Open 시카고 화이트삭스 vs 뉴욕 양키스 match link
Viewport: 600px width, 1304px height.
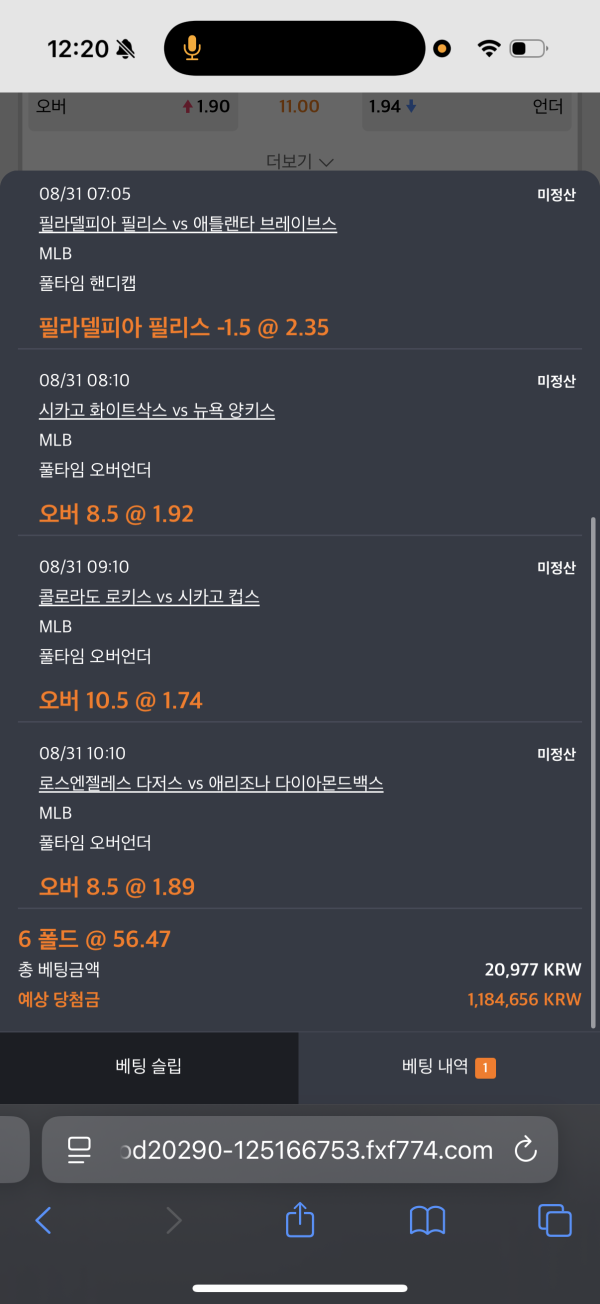point(157,411)
